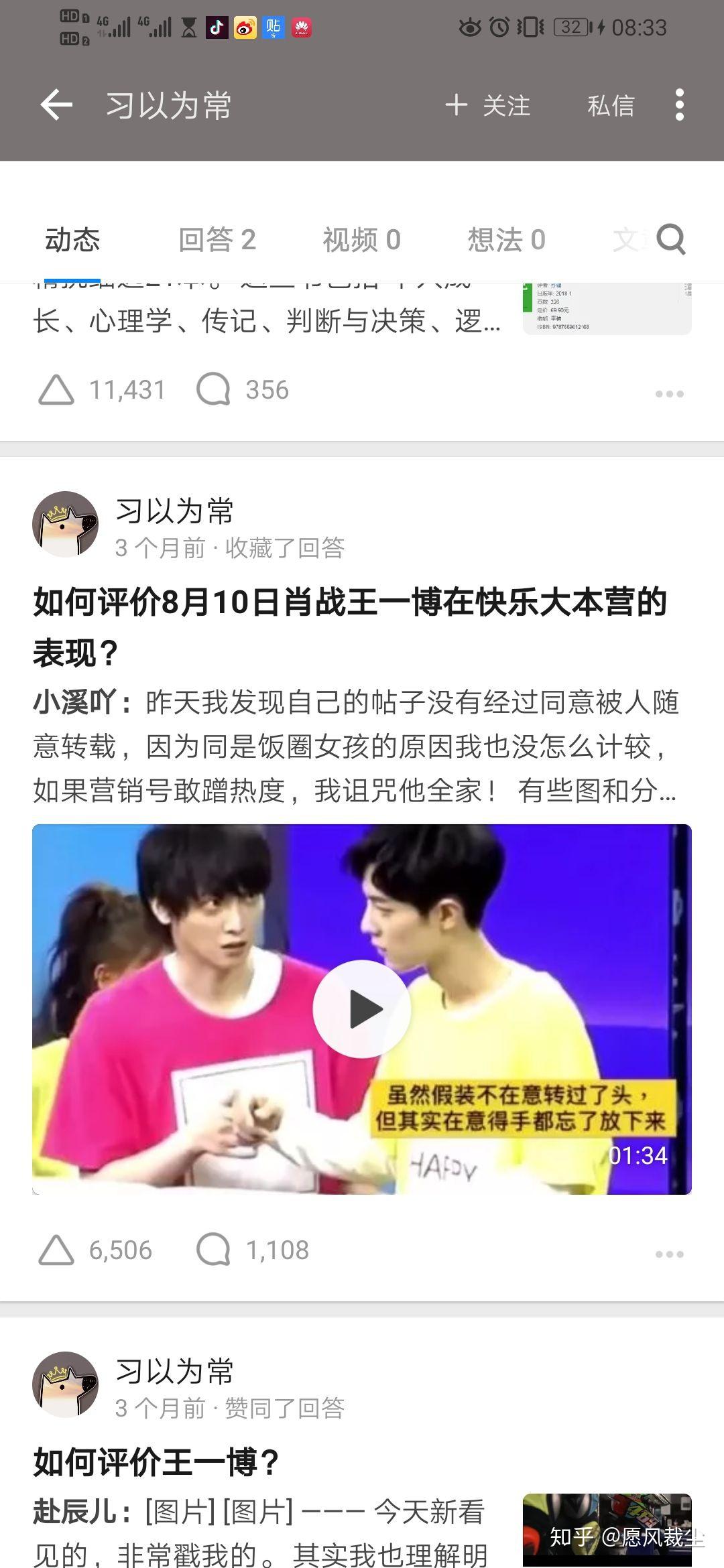This screenshot has width=724, height=1568.
Task: Tap the search magnifier beside the tabs
Action: pyautogui.click(x=670, y=239)
